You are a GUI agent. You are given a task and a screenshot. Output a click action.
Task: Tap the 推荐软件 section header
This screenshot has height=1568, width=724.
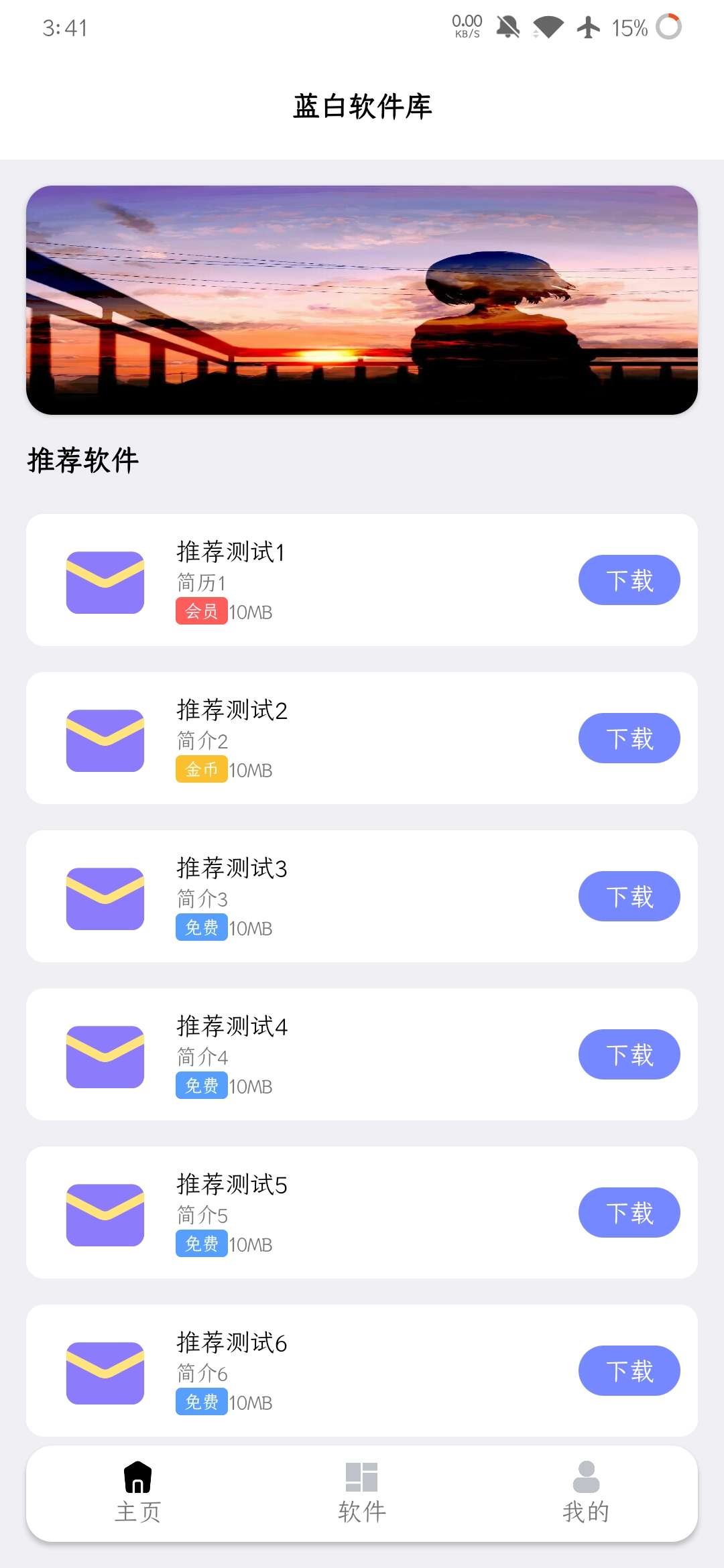tap(82, 460)
